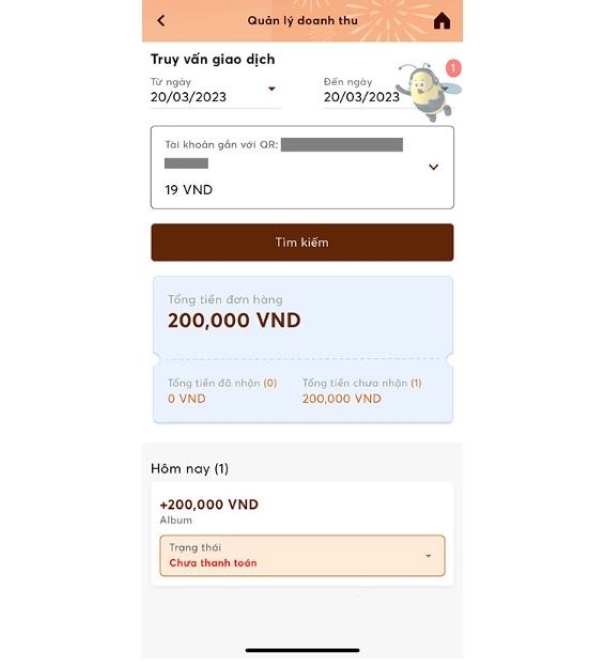Change the Đến ngày date
The width and height of the screenshot is (600, 663).
[361, 97]
